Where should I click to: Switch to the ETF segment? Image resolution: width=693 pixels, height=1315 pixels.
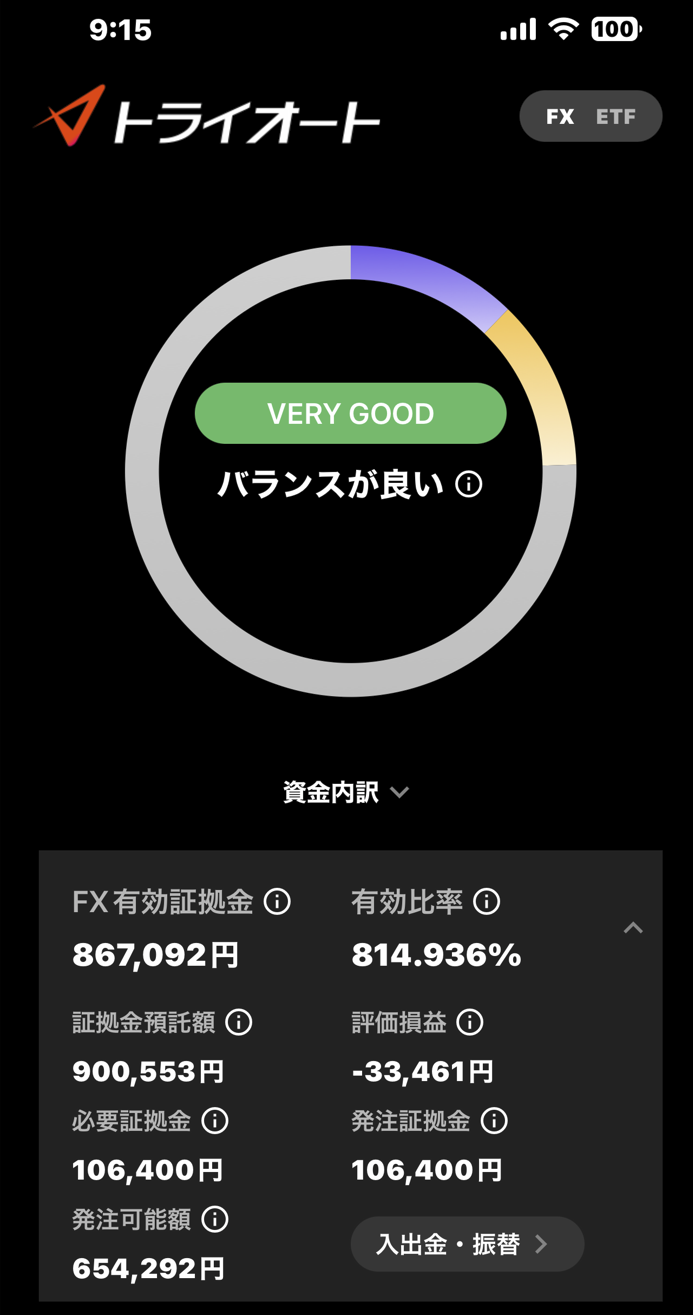pos(616,117)
